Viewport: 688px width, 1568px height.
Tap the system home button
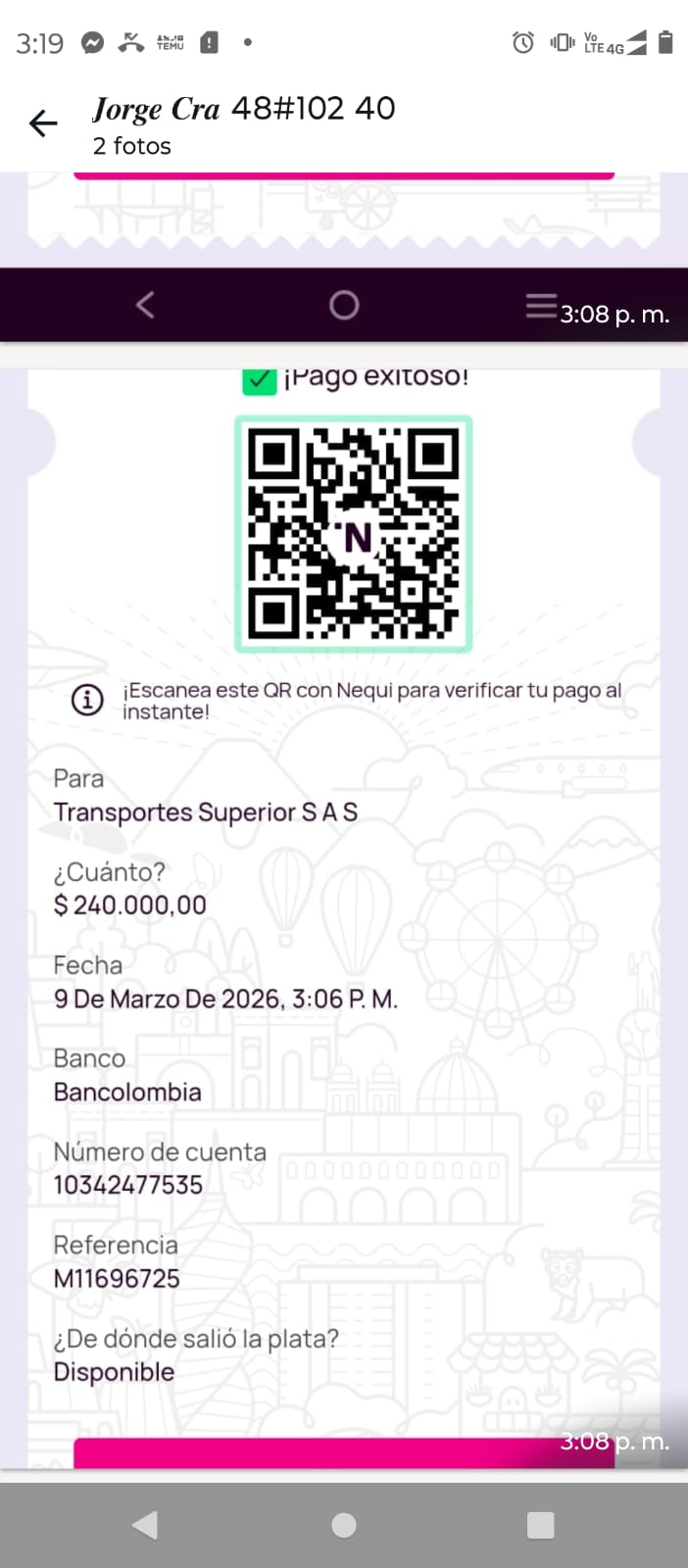pyautogui.click(x=344, y=1525)
